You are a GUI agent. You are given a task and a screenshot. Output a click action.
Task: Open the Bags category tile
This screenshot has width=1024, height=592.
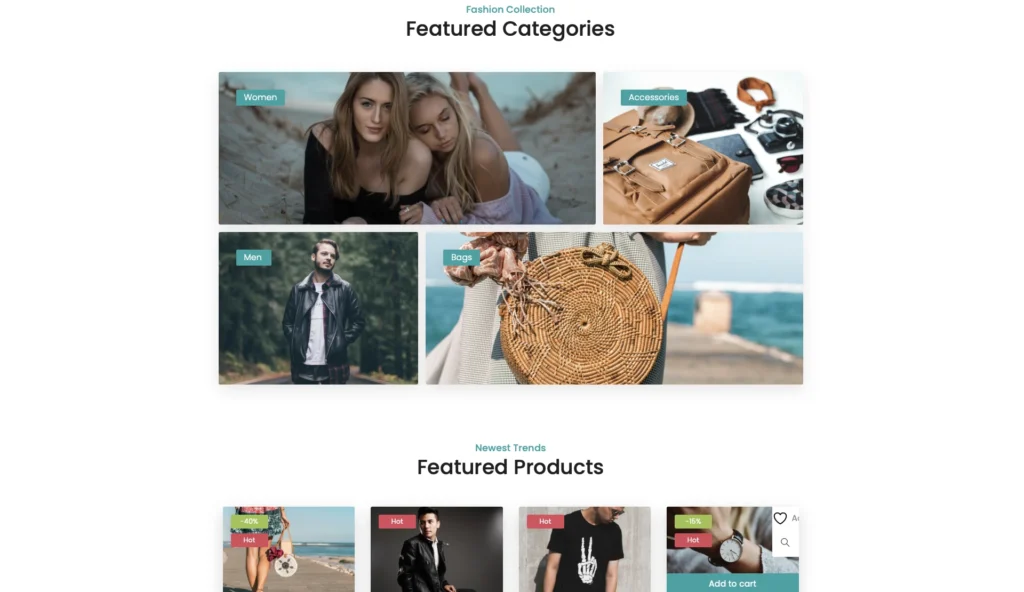coord(614,308)
